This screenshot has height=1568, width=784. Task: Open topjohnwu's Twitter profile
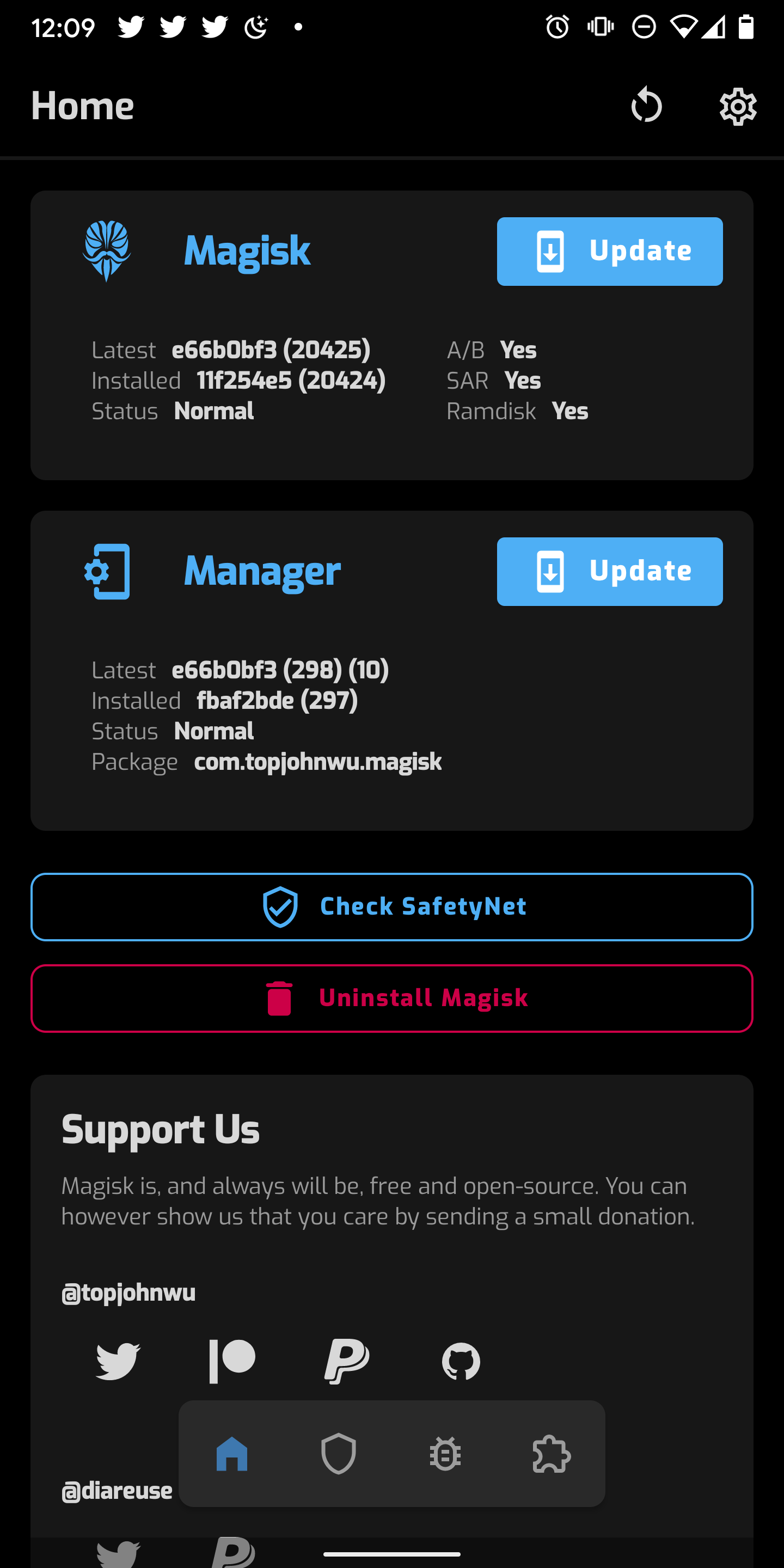[118, 1361]
